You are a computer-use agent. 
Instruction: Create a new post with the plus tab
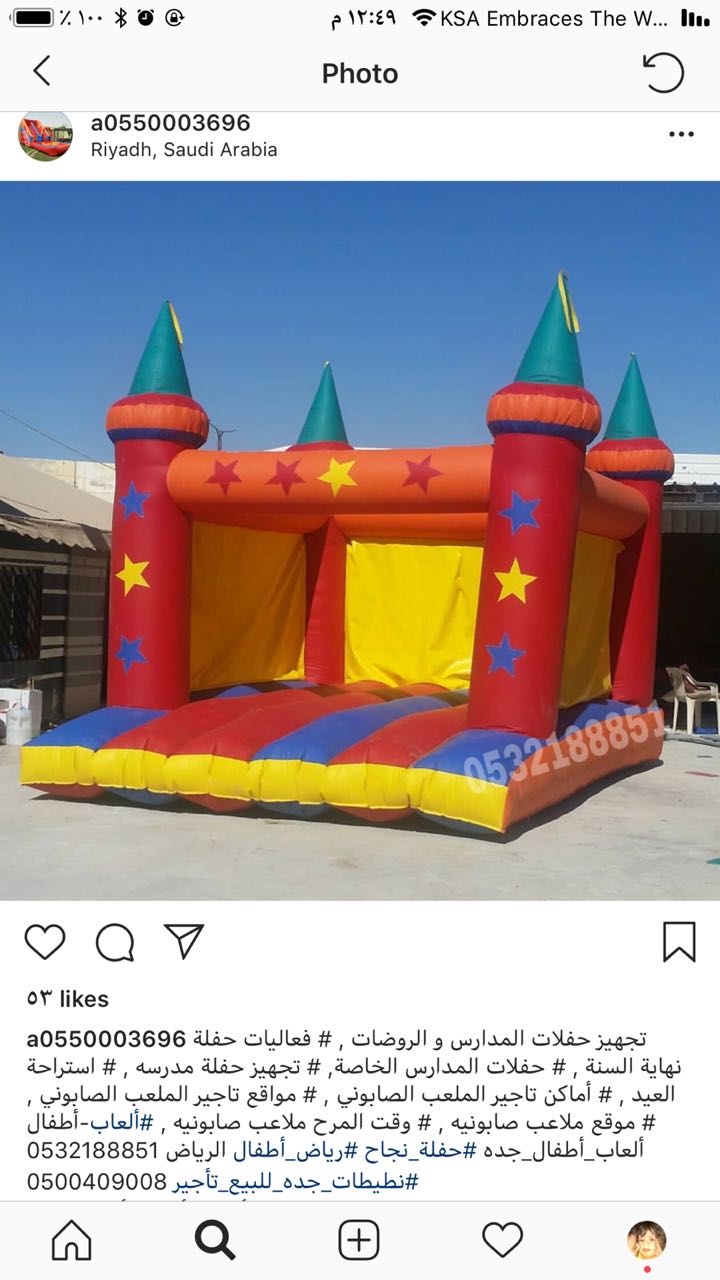click(359, 1240)
